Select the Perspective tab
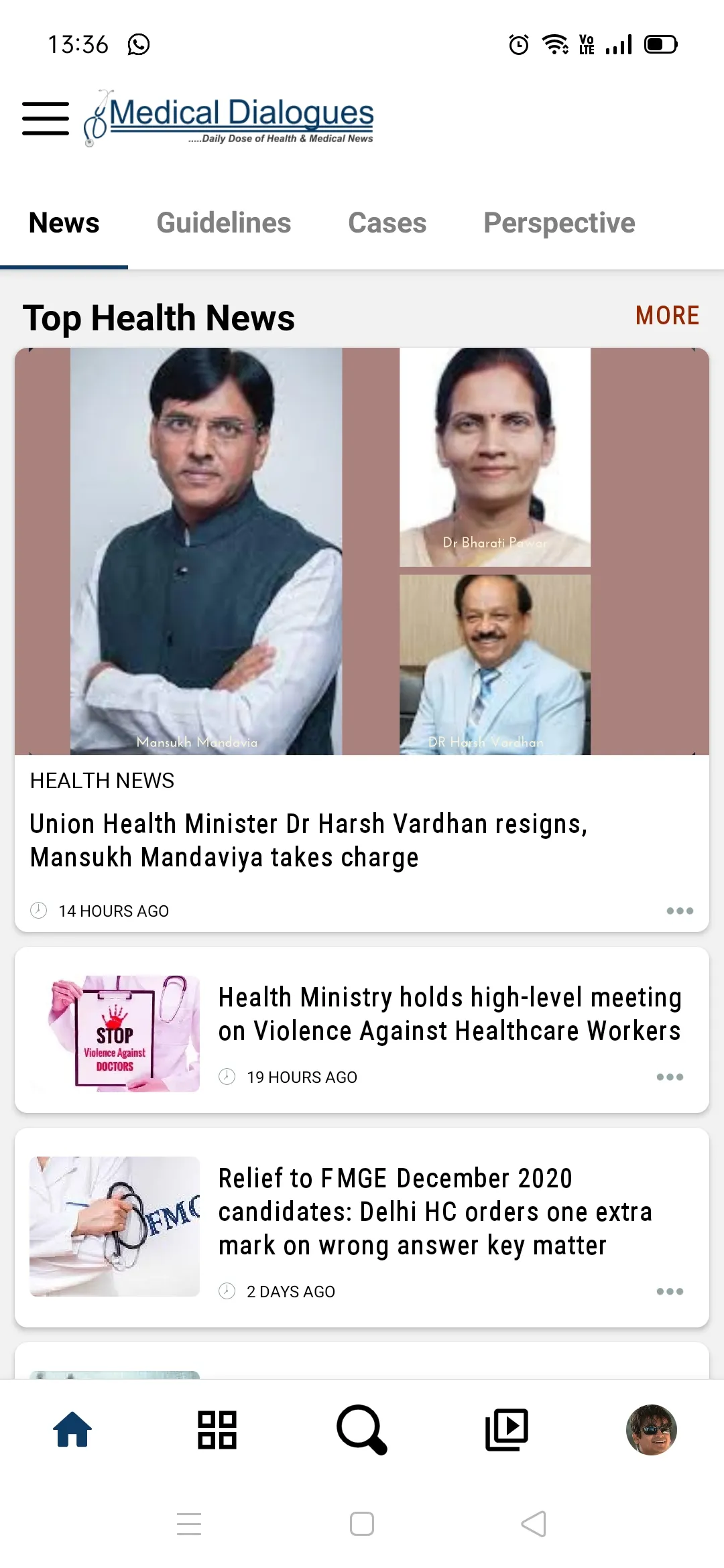This screenshot has height=1568, width=724. point(559,223)
